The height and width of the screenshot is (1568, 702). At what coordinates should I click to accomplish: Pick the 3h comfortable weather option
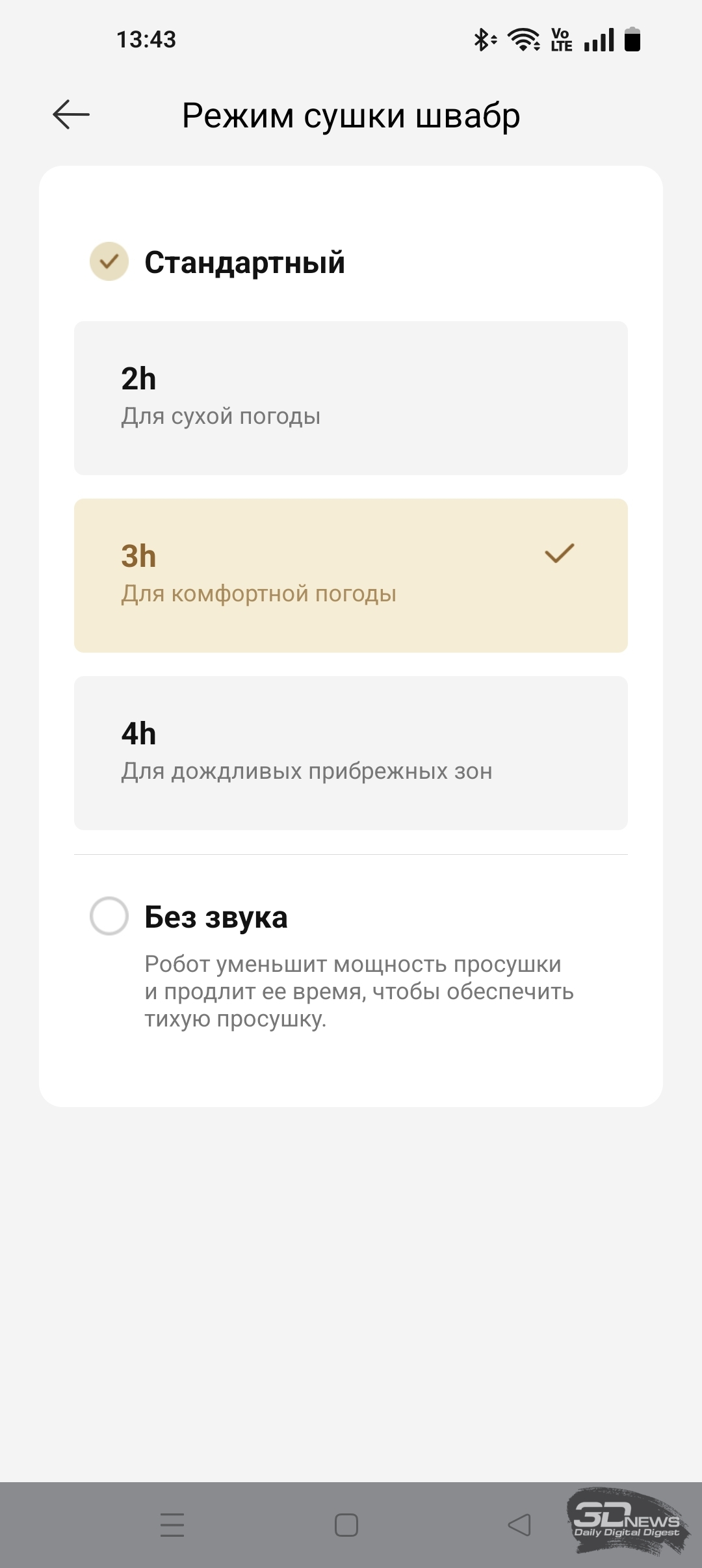[351, 575]
